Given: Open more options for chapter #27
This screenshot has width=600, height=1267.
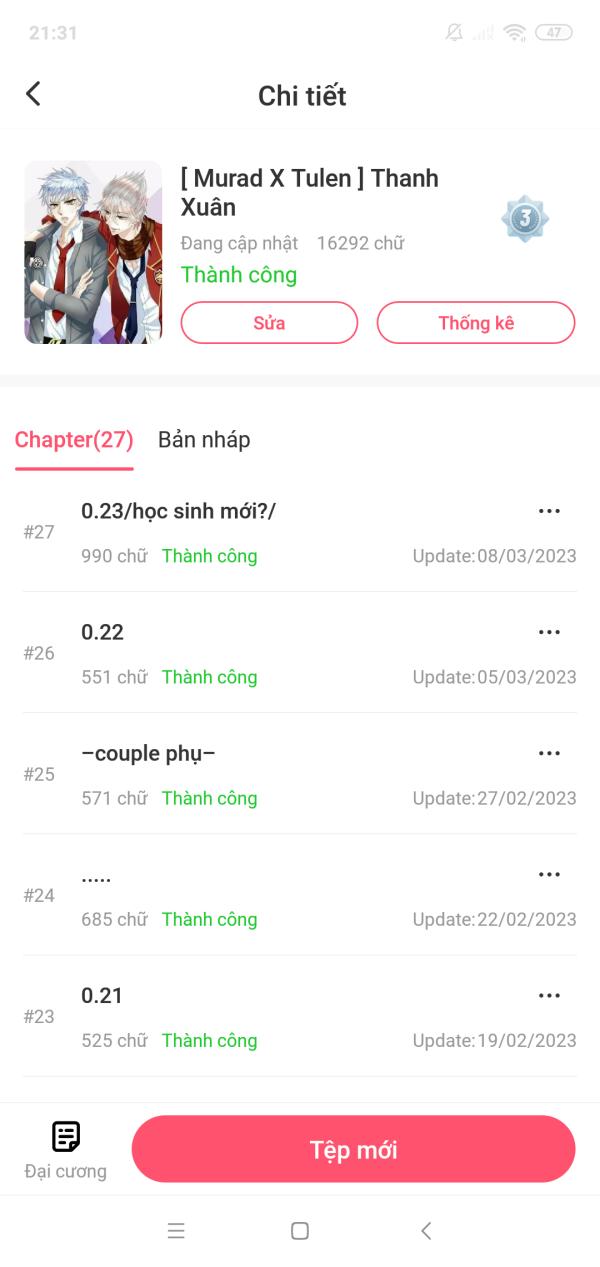Looking at the screenshot, I should (549, 511).
